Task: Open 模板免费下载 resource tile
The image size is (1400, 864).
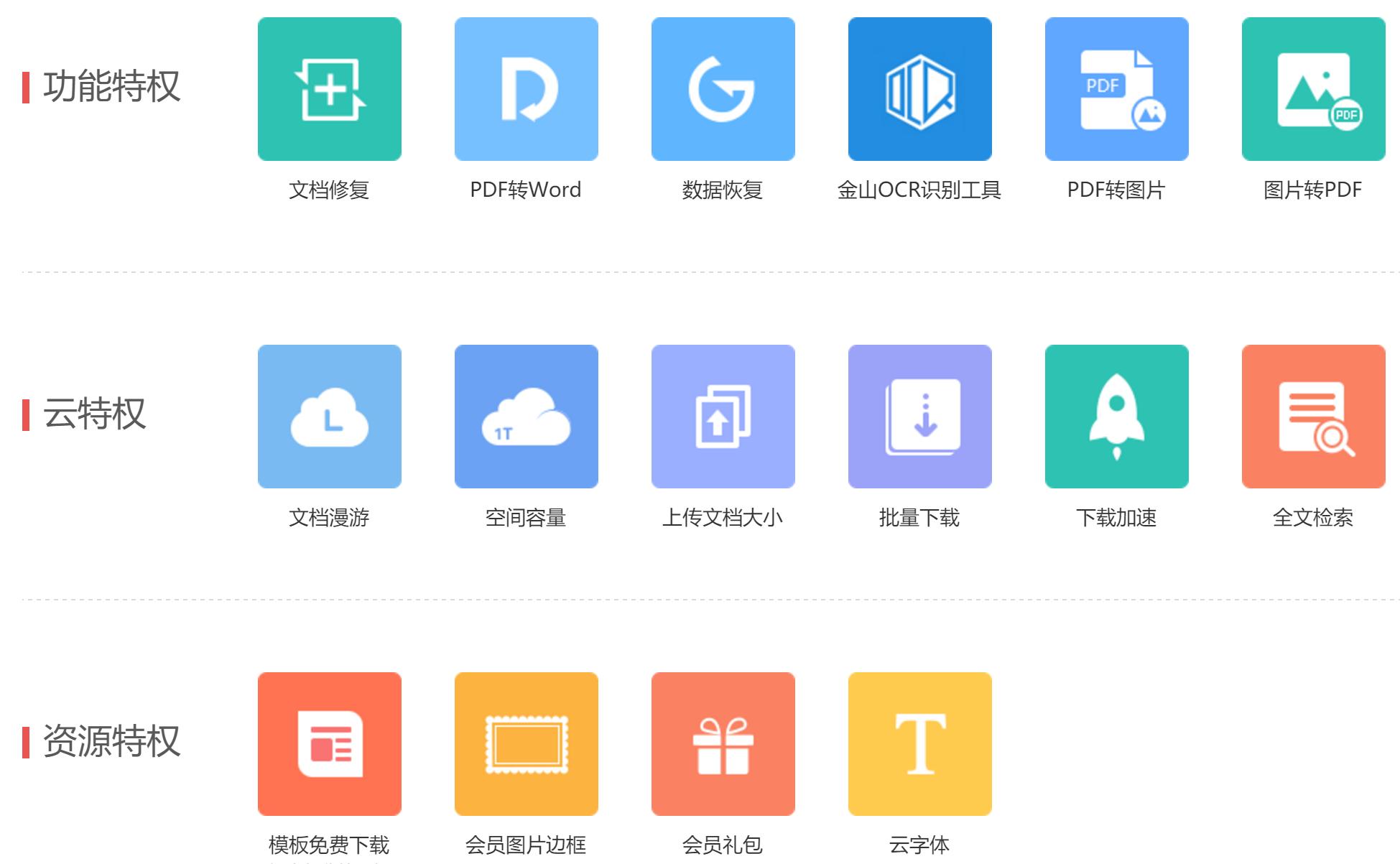Action: click(x=329, y=744)
